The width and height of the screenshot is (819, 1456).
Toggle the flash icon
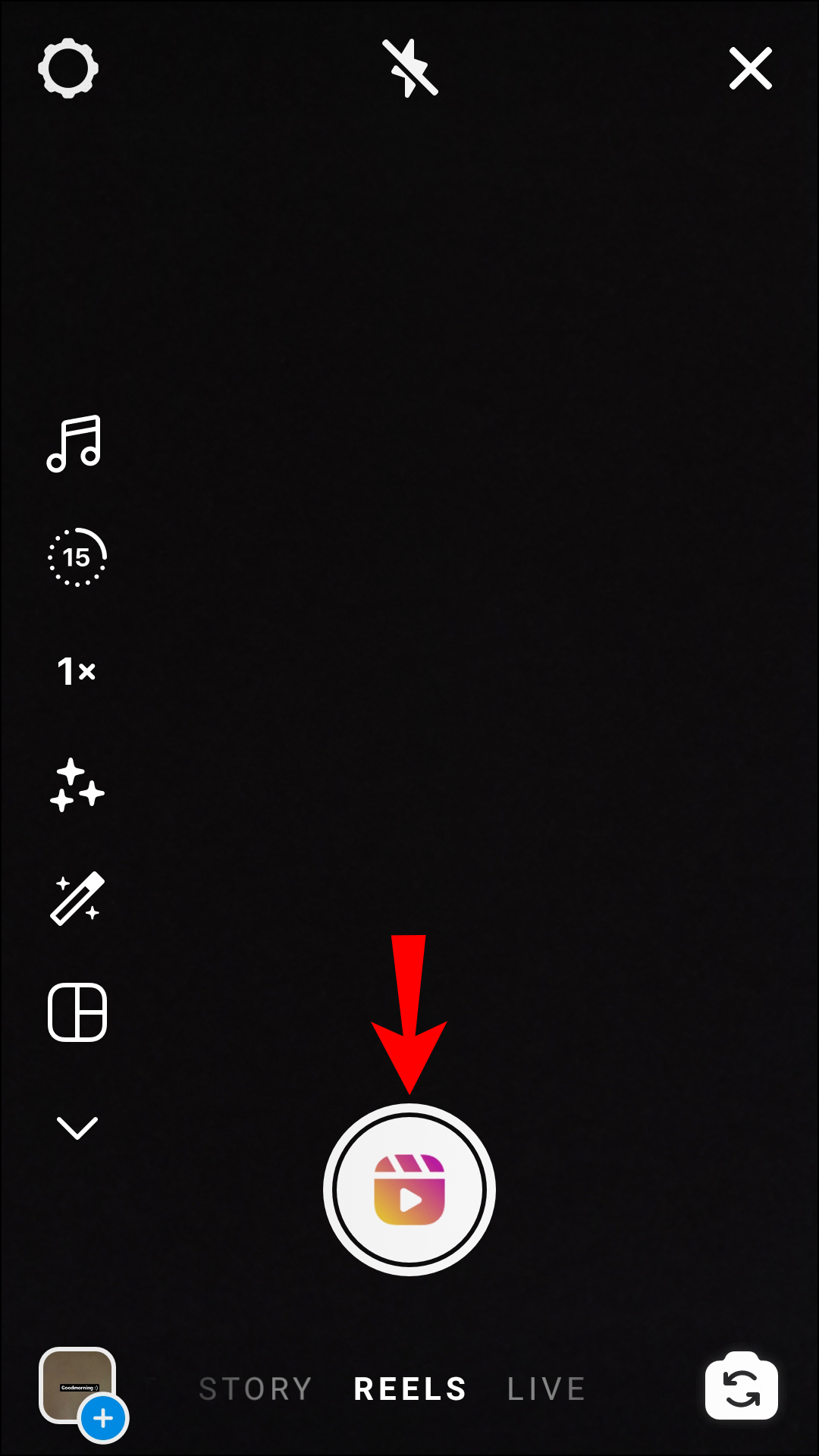(x=409, y=68)
